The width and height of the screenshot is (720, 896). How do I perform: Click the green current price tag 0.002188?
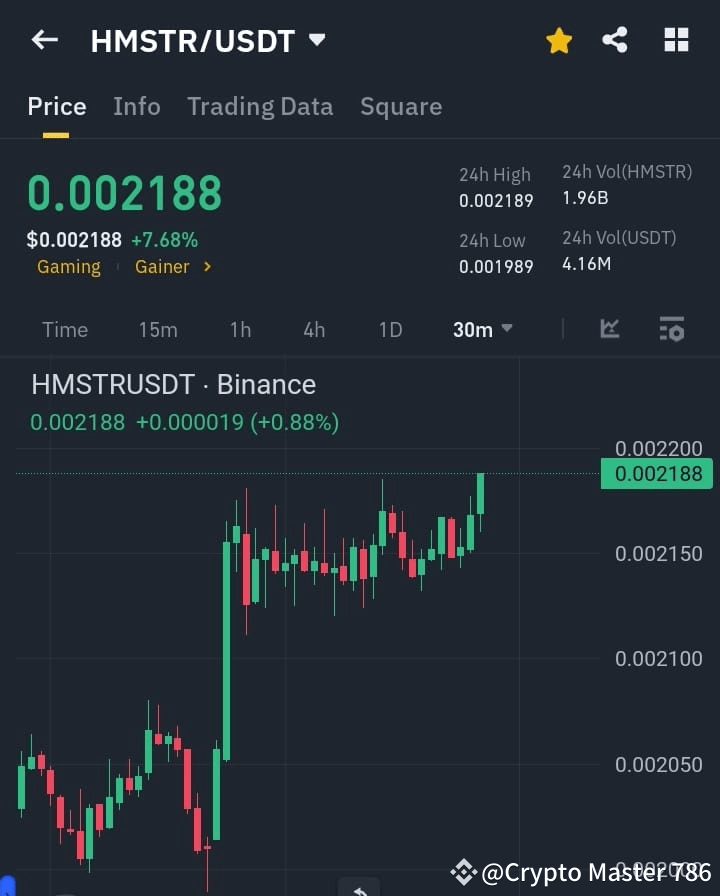pyautogui.click(x=657, y=474)
